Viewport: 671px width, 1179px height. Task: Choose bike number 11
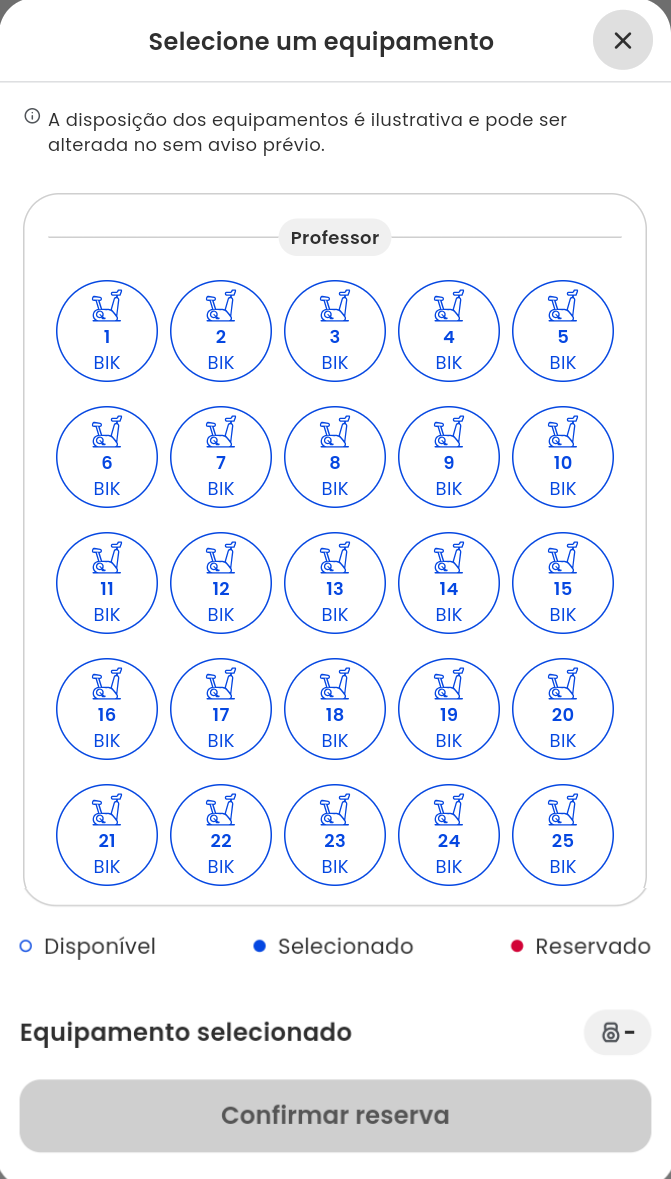(107, 583)
